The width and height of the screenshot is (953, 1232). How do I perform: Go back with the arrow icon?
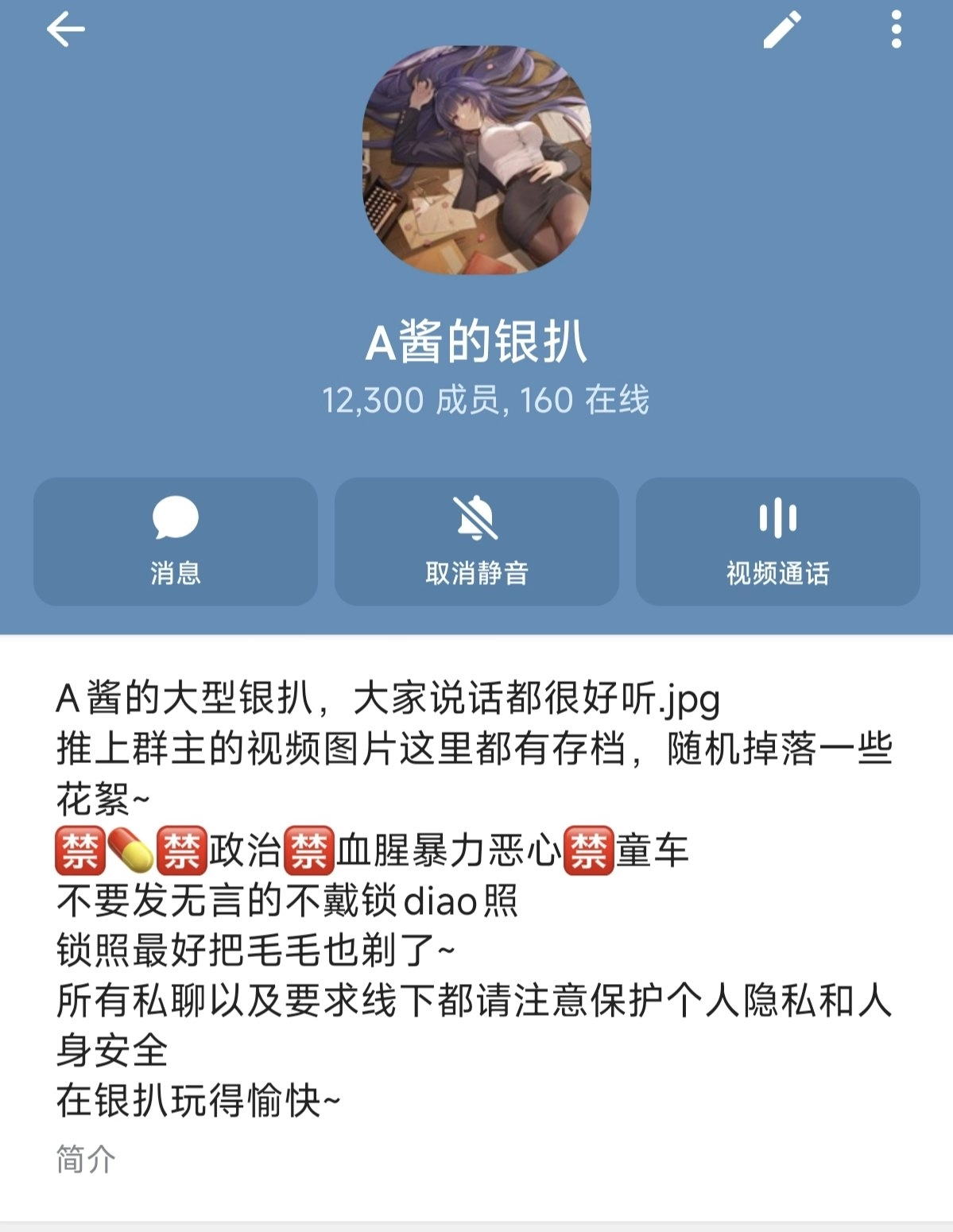(65, 30)
